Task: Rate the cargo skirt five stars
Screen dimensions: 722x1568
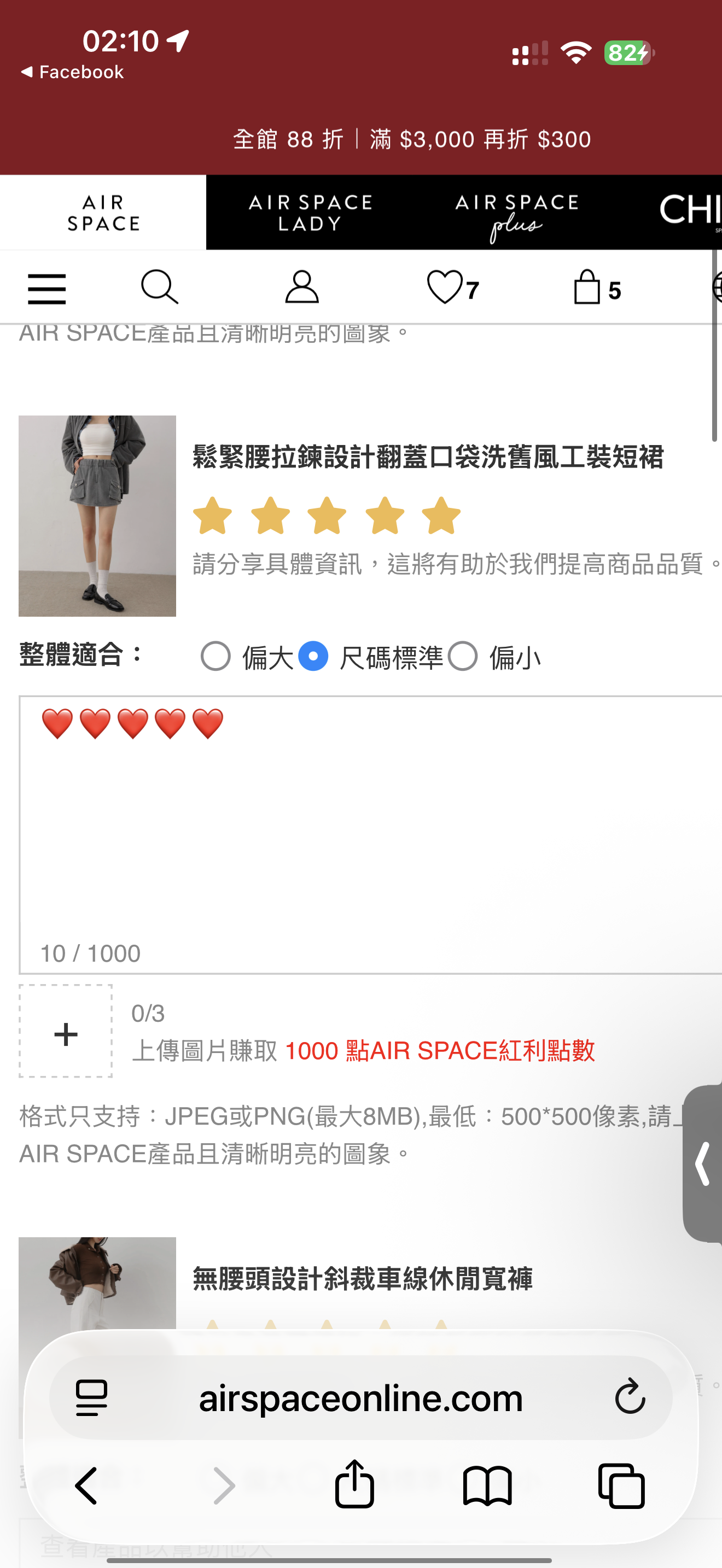Action: [441, 516]
